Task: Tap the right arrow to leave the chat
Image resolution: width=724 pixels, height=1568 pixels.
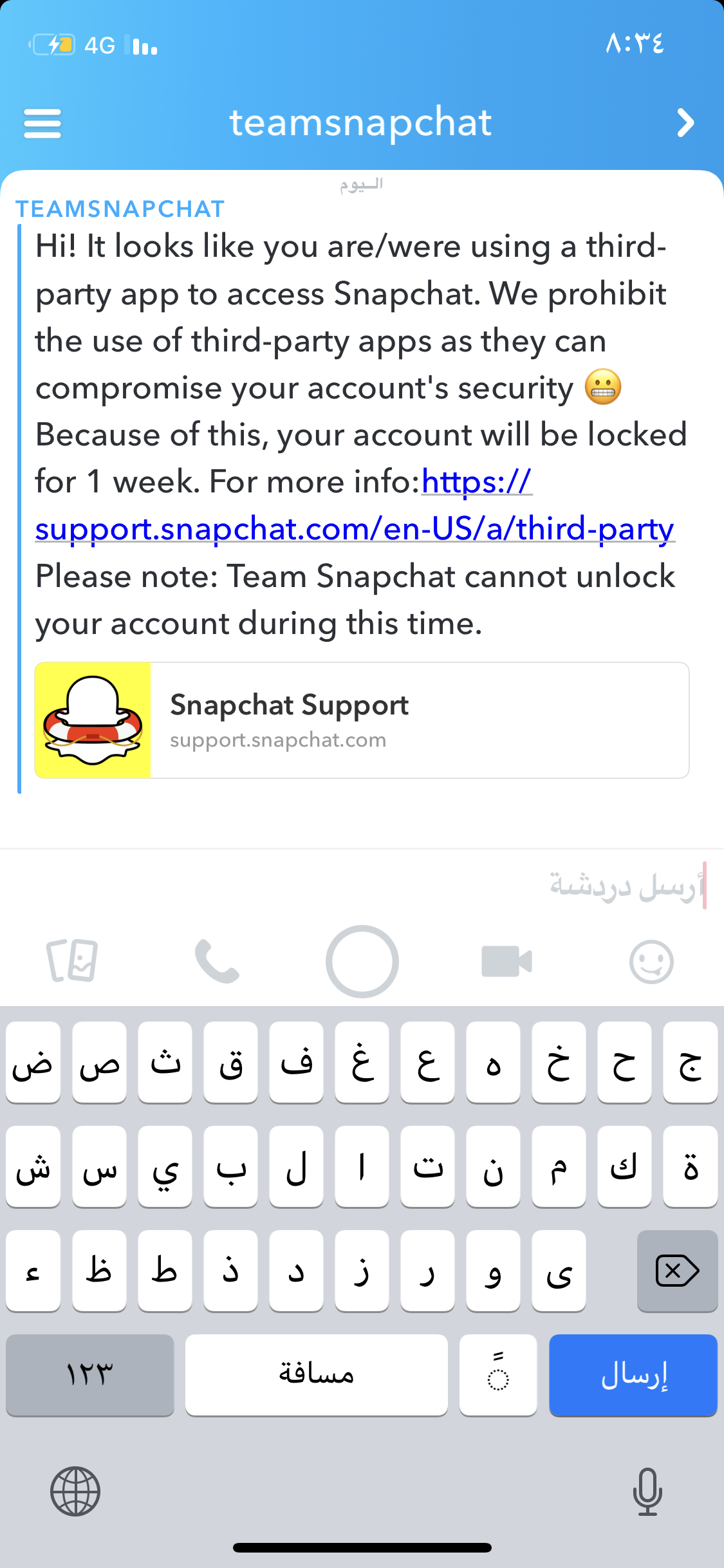Action: pos(685,123)
